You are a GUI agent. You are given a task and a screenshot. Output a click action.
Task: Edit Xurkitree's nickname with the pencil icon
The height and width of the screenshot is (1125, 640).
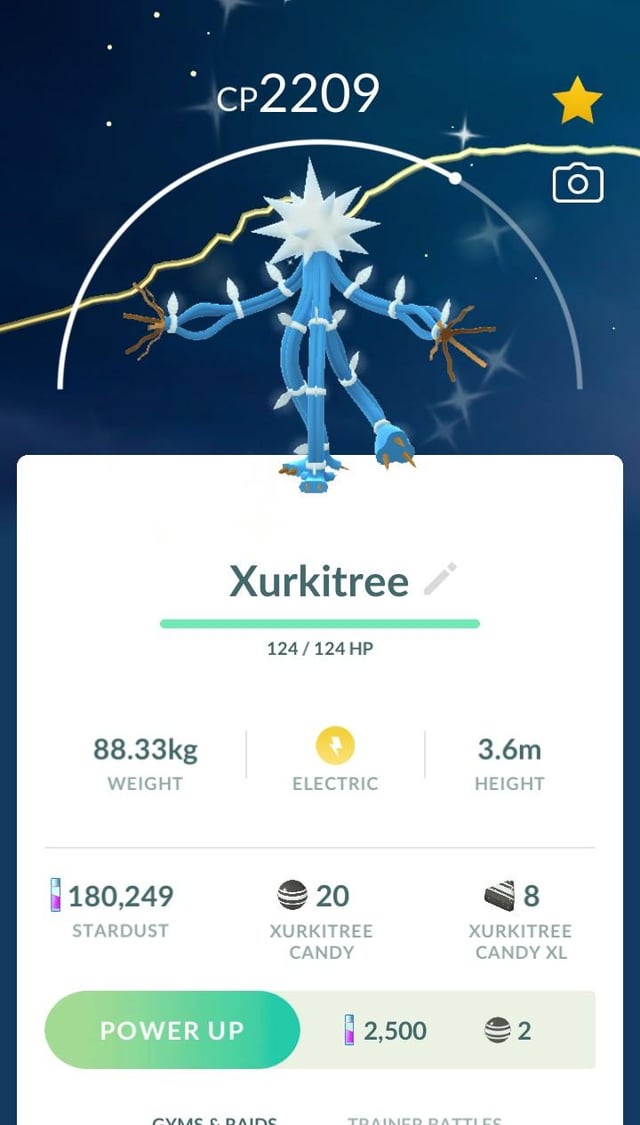[x=440, y=580]
